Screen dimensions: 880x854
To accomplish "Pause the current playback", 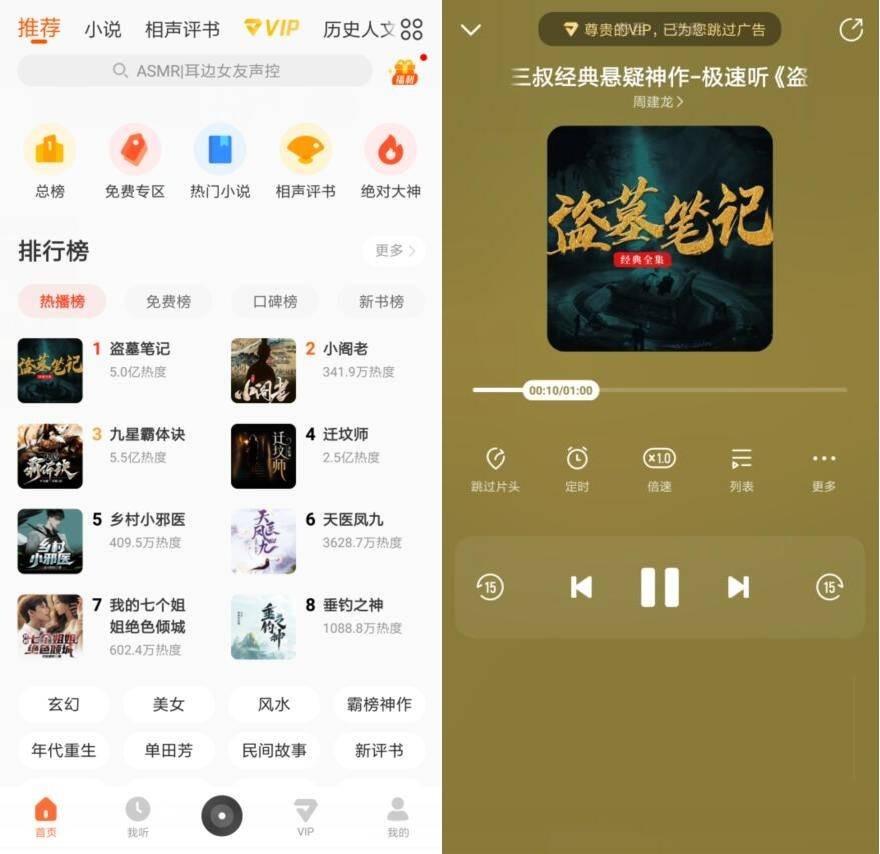I will click(x=659, y=587).
